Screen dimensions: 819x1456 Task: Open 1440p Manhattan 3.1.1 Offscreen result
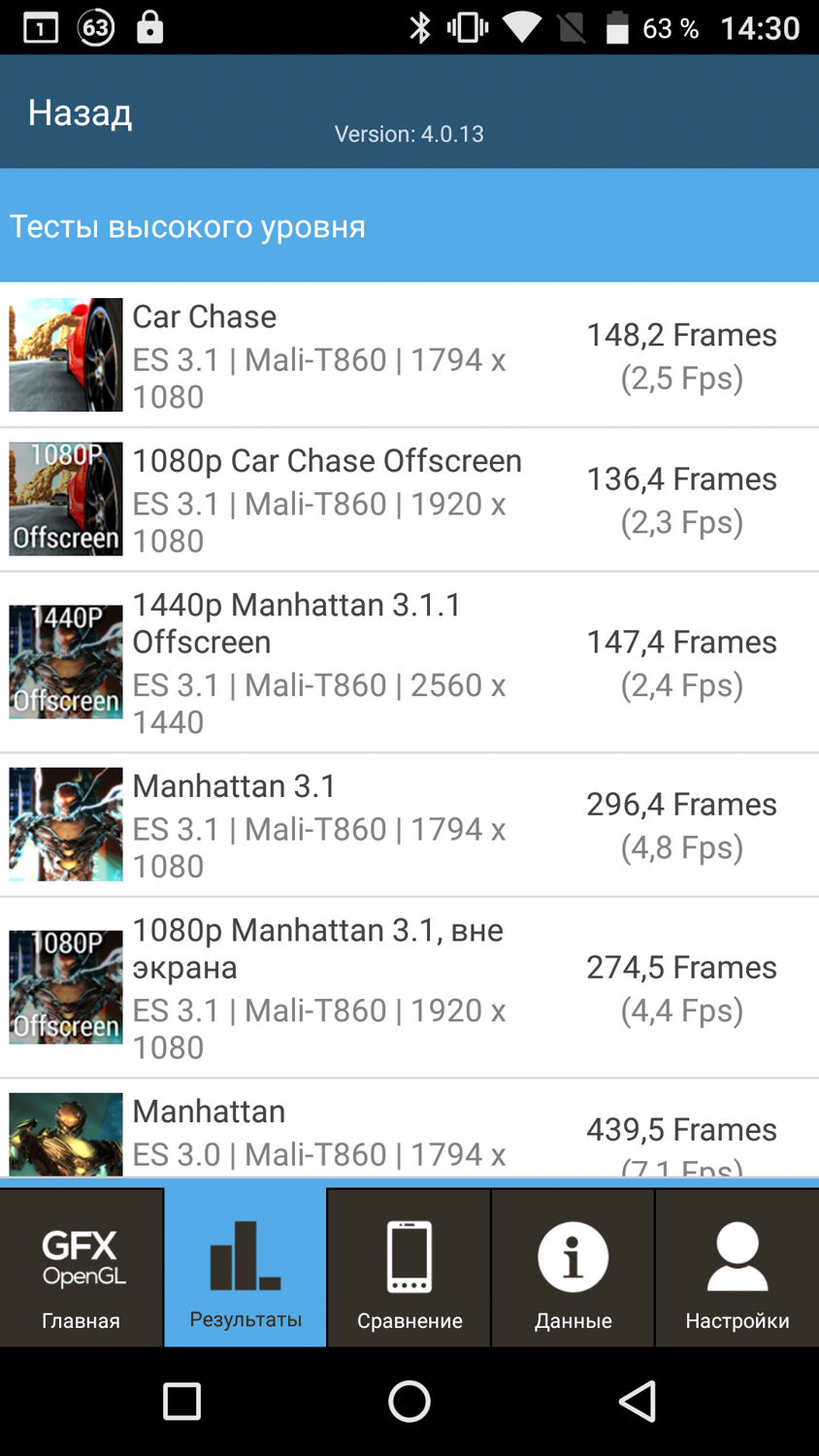[x=408, y=662]
